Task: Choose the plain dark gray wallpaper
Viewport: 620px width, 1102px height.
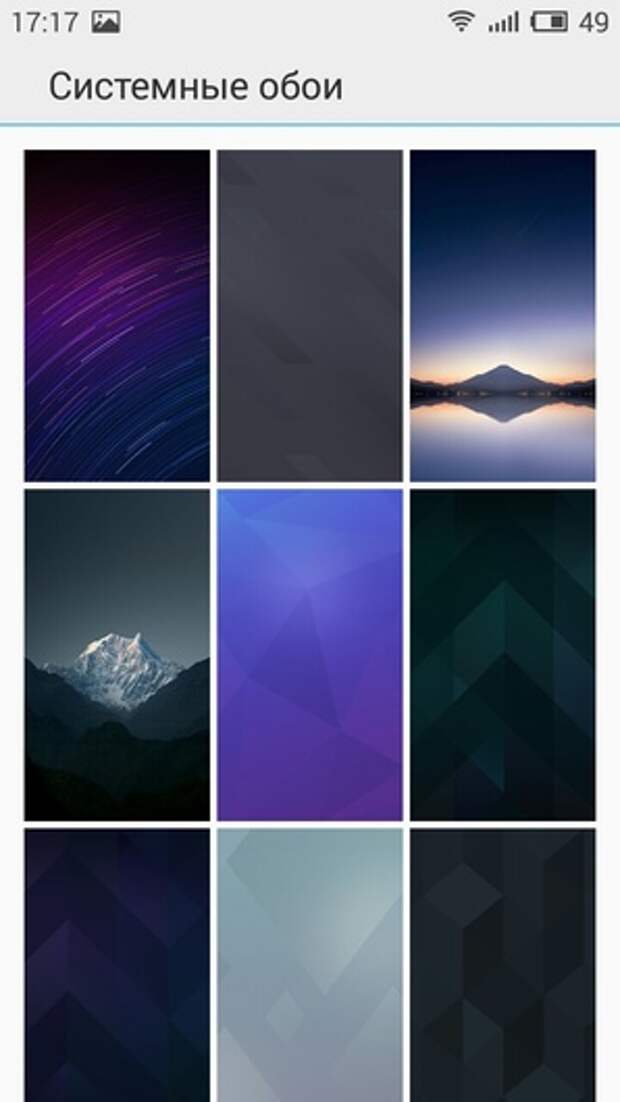Action: 310,315
